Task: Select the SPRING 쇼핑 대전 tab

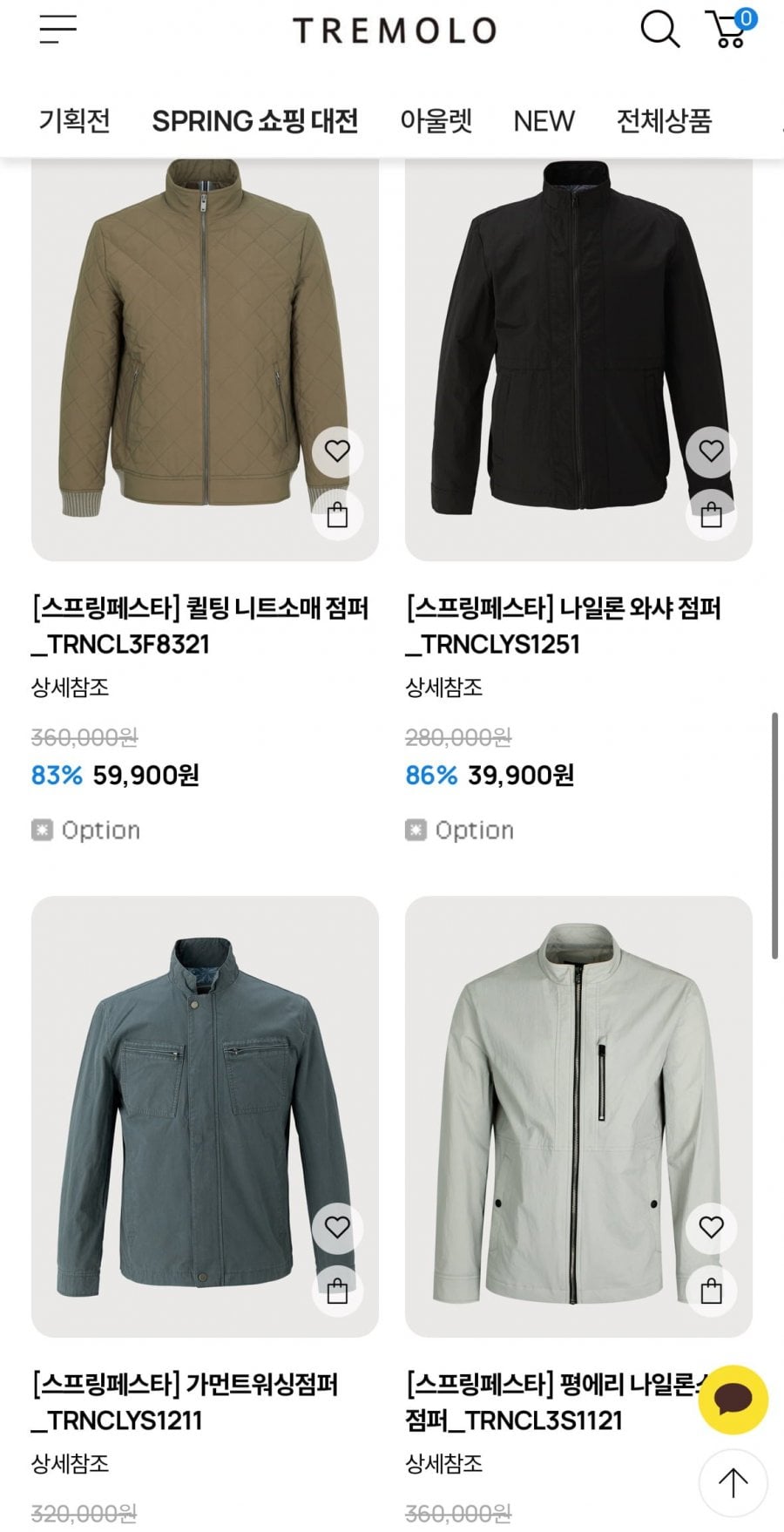Action: pos(255,120)
